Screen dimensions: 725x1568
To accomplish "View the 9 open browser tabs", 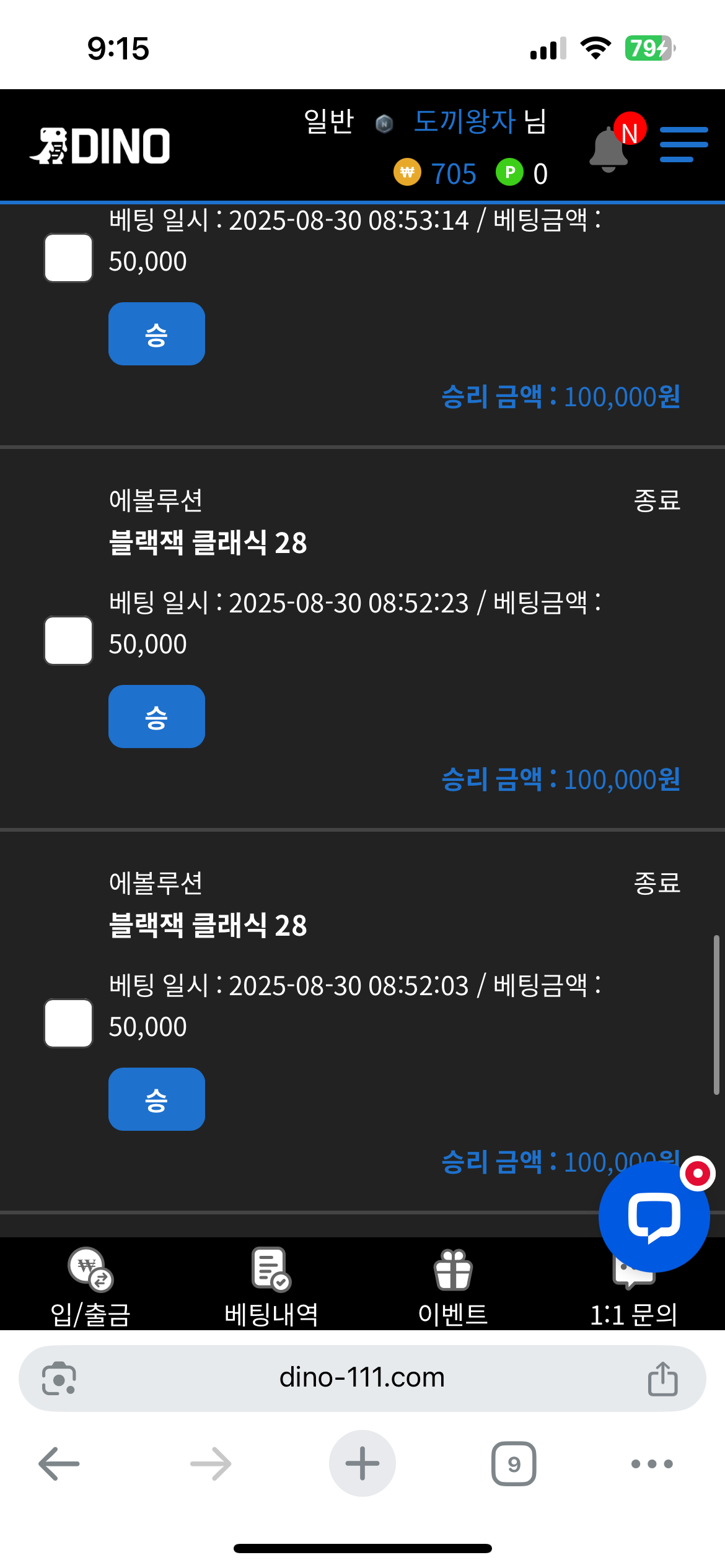I will tap(514, 1463).
